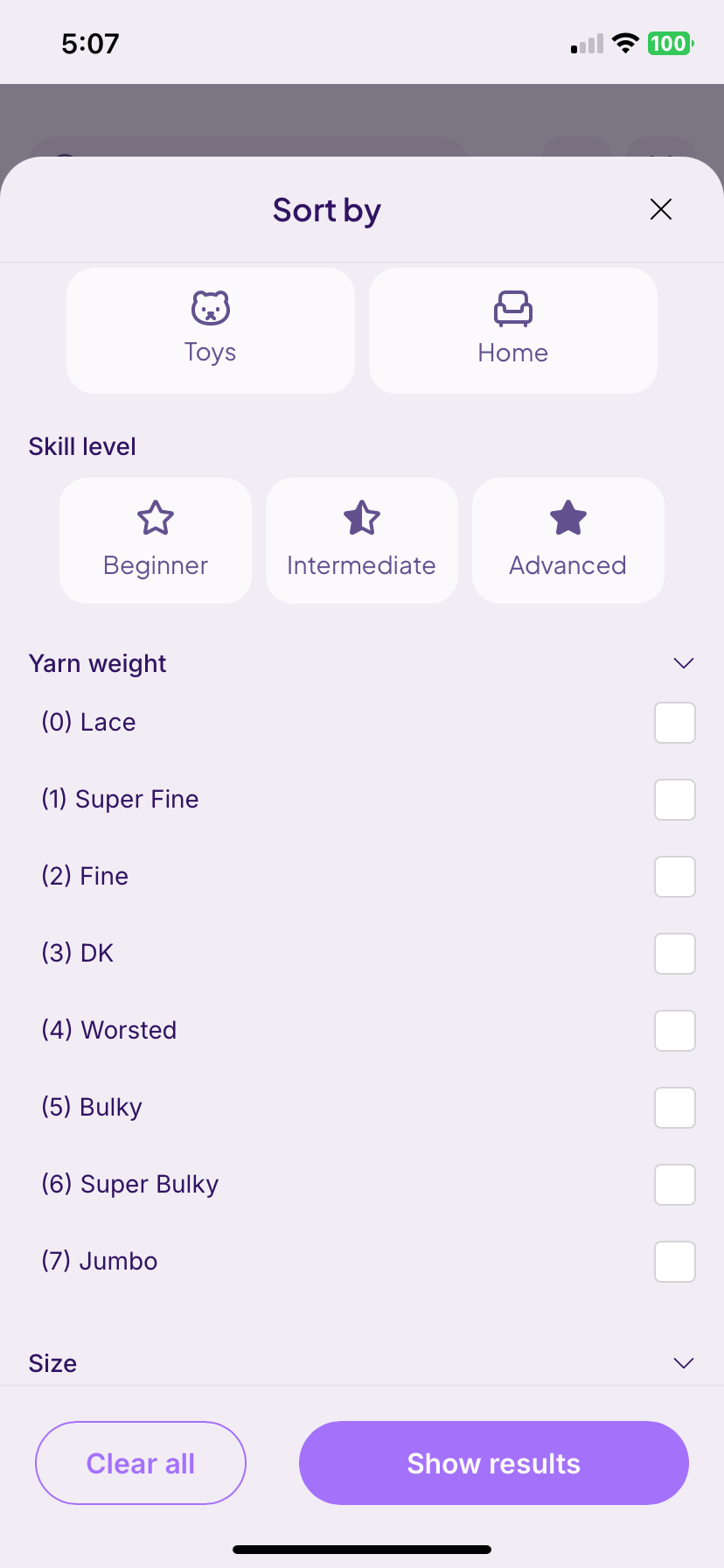Viewport: 724px width, 1568px height.
Task: Close the Sort by sheet
Action: [x=661, y=209]
